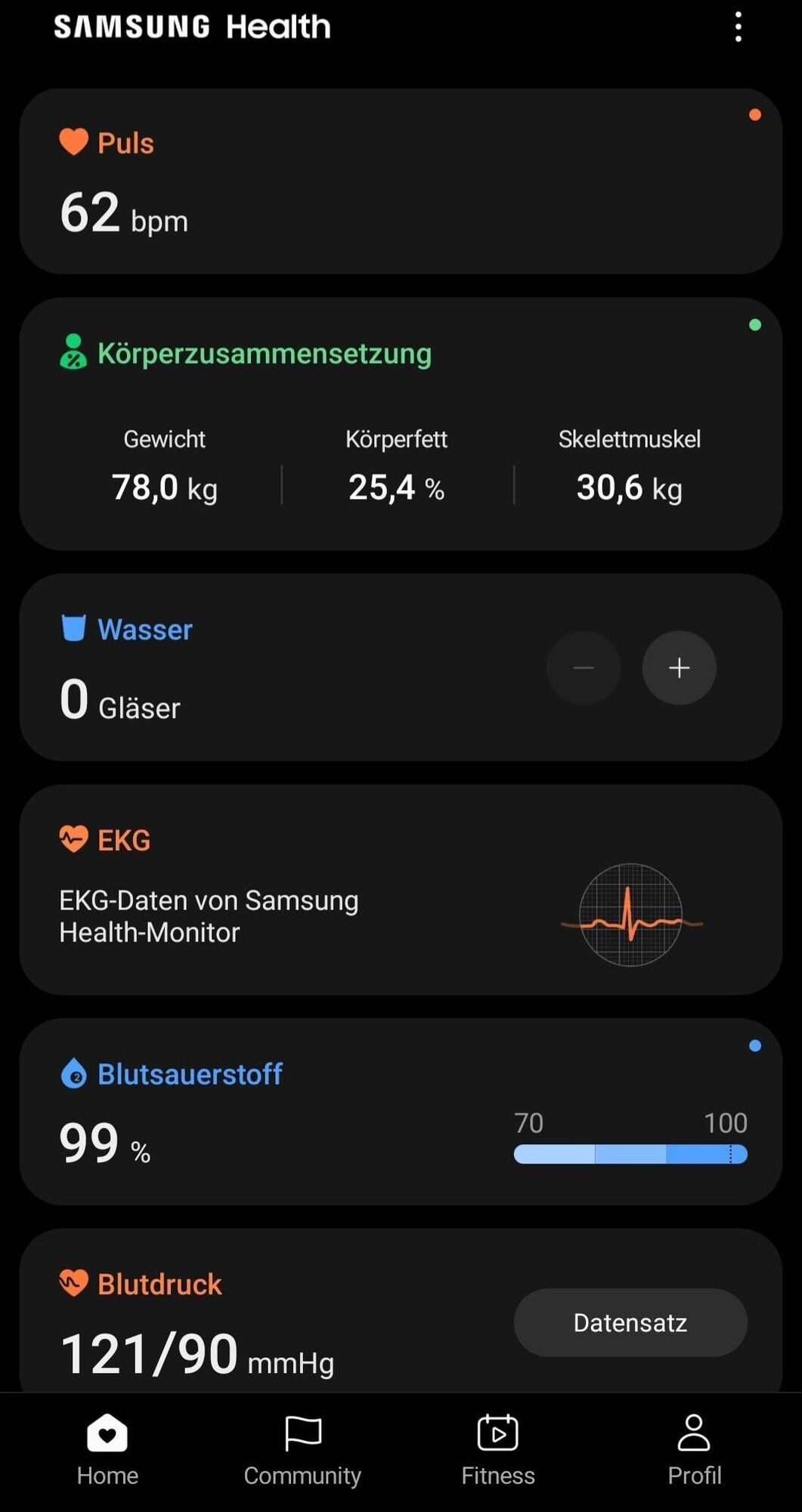Open the Puls heart rate card
This screenshot has width=802, height=1512.
[401, 181]
